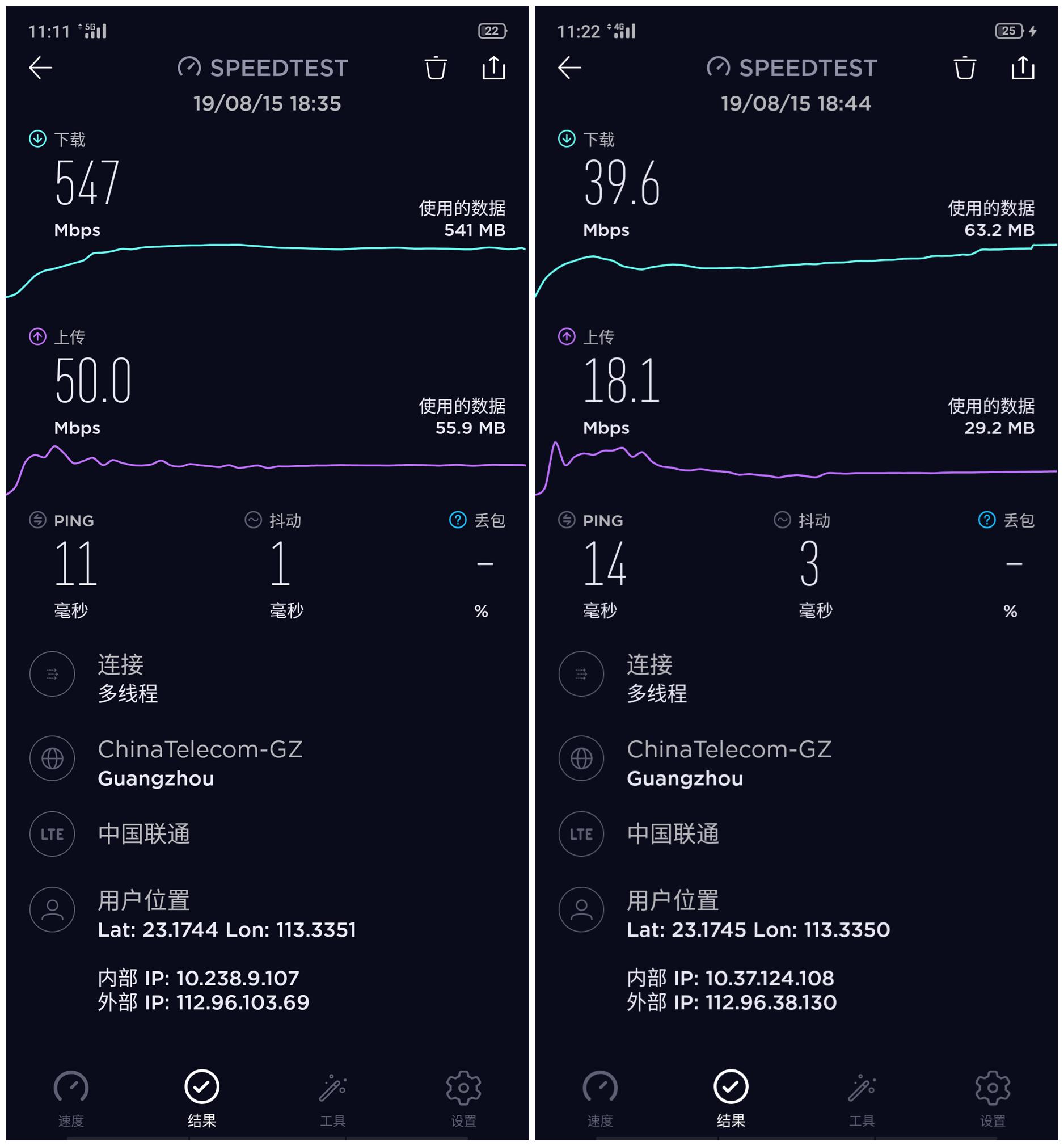Tap the globe icon beside ChinaTelecom-GZ

coord(52,759)
